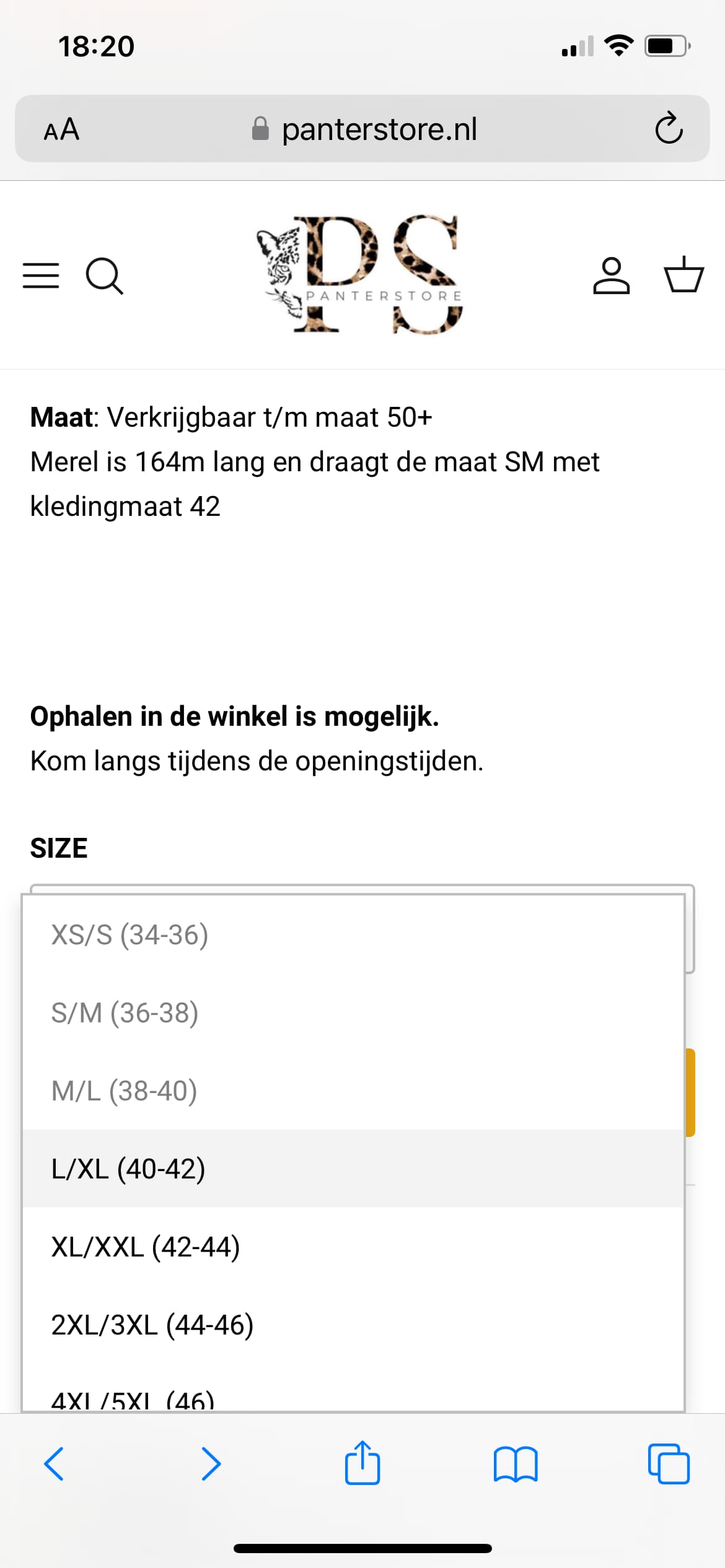Image resolution: width=725 pixels, height=1568 pixels.
Task: Select the M/L (38-40) option
Action: pos(353,1091)
